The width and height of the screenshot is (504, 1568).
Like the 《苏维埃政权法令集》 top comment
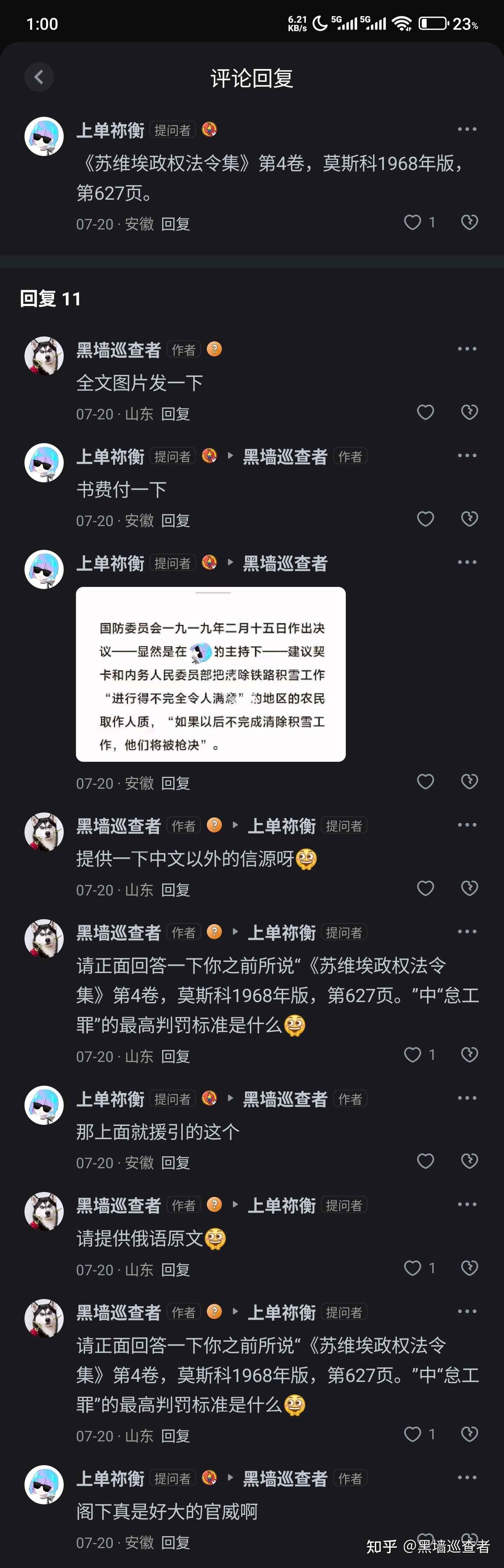click(x=413, y=222)
